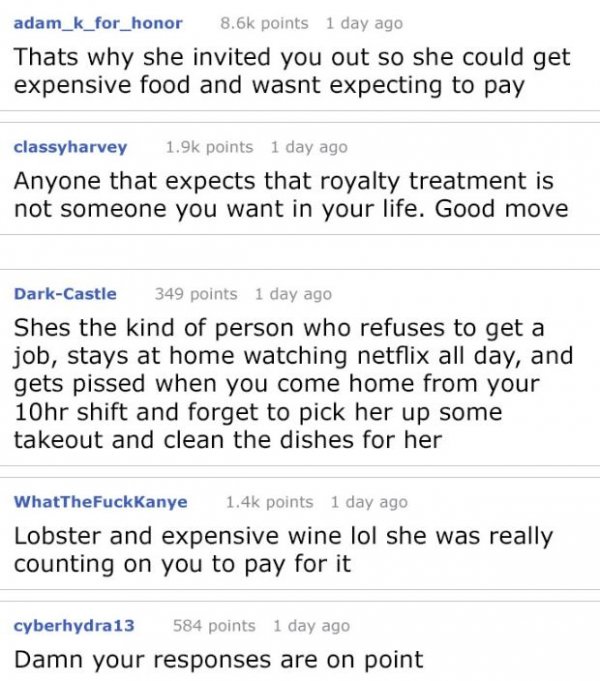This screenshot has height=681, width=600.
Task: Open WhatTheFuckKanye's user page
Action: click(100, 501)
